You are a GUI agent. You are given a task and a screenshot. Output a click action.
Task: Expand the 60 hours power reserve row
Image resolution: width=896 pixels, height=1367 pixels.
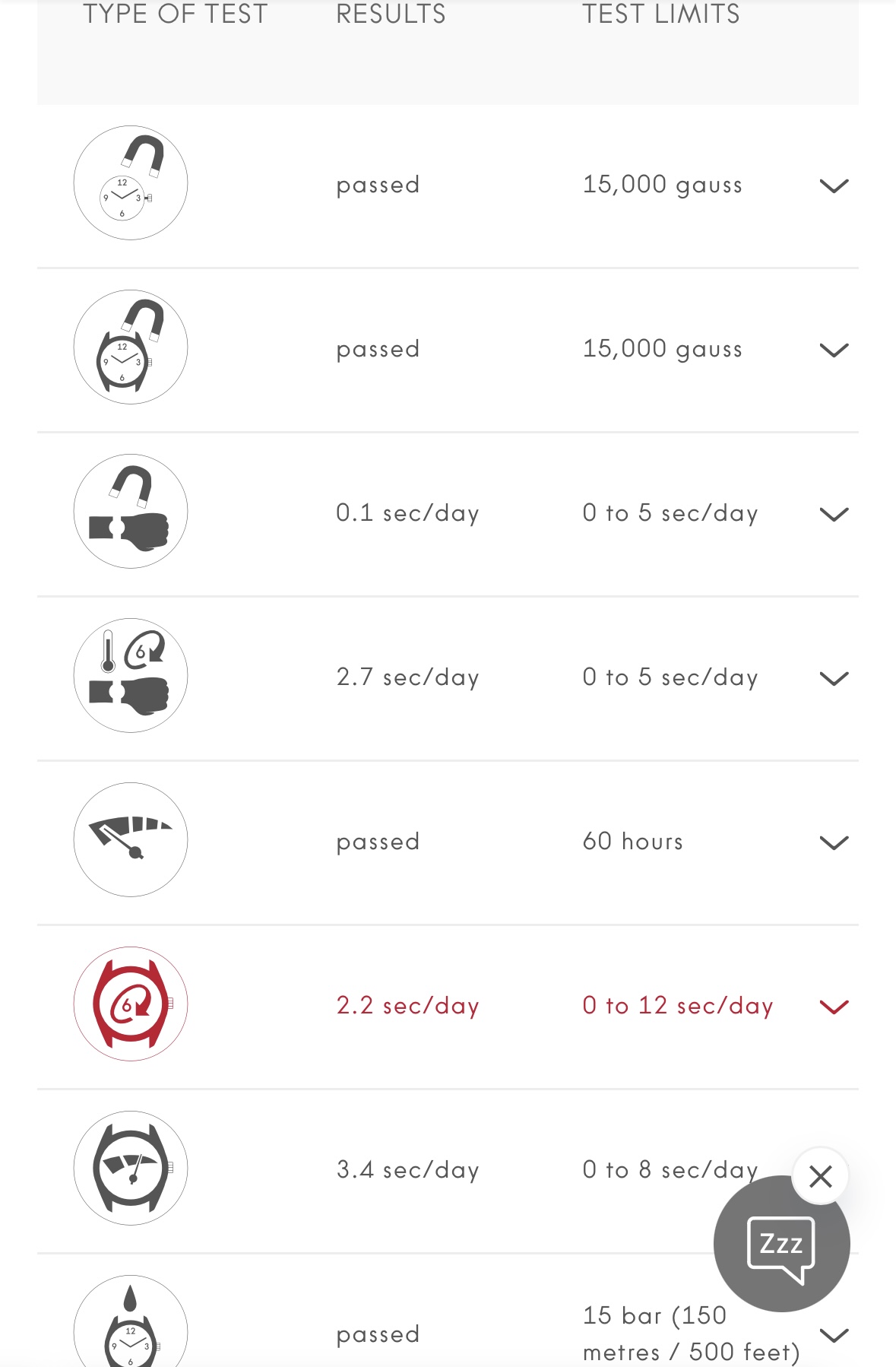[x=834, y=842]
